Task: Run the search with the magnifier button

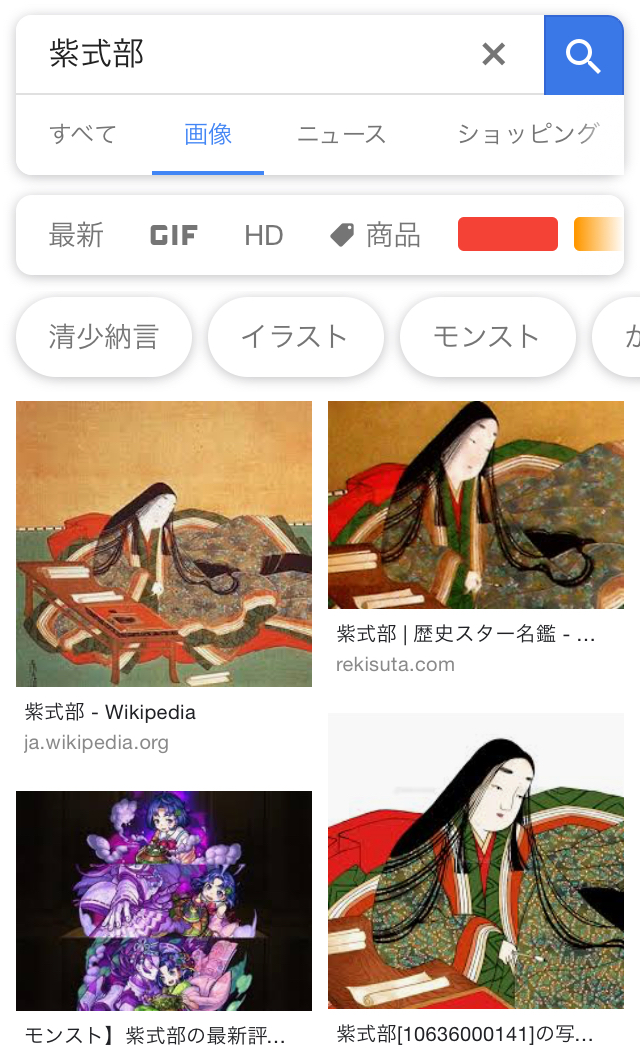Action: (583, 55)
